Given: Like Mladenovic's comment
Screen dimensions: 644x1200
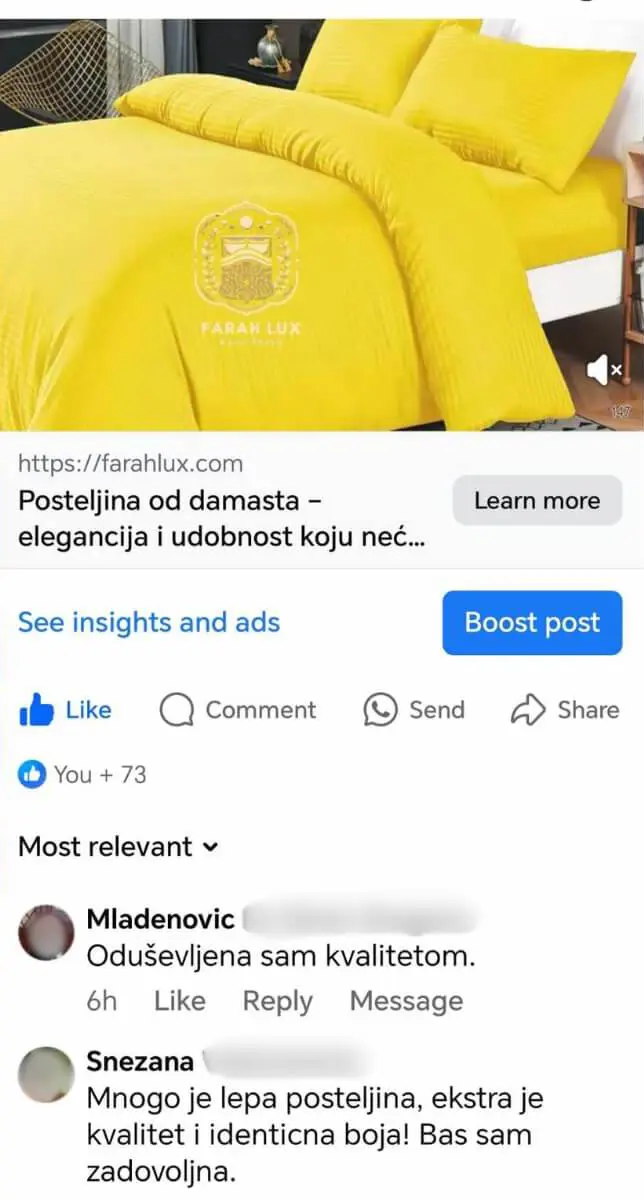Looking at the screenshot, I should pos(180,1001).
